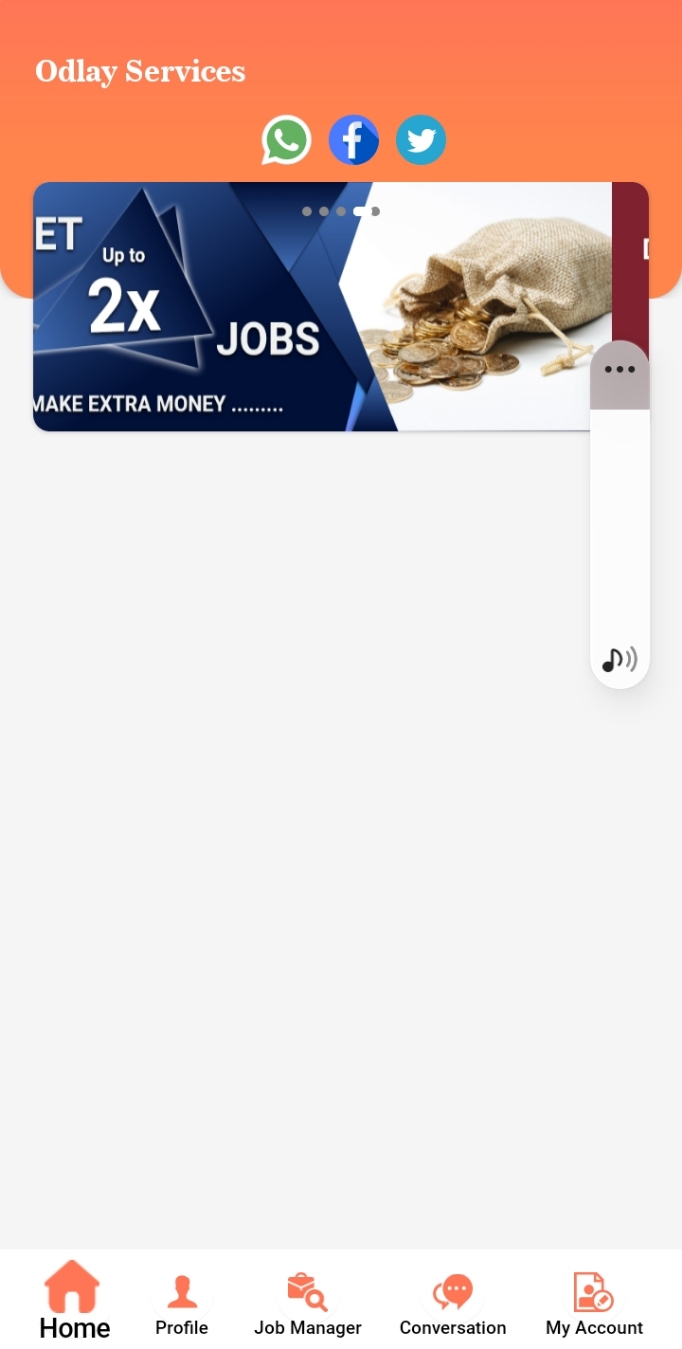Open the Facebook page icon
This screenshot has width=682, height=1349.
pos(354,140)
